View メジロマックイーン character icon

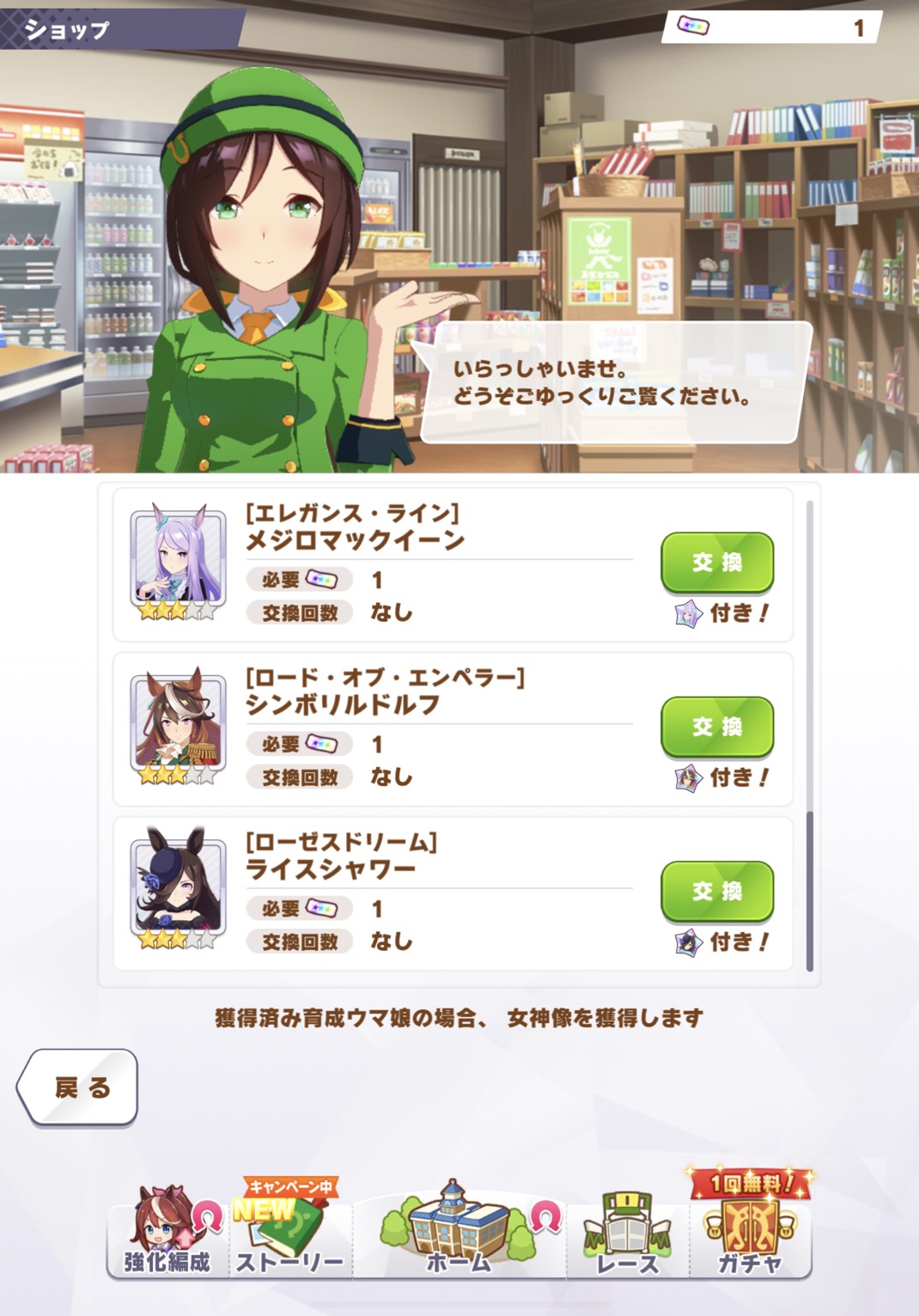(178, 559)
